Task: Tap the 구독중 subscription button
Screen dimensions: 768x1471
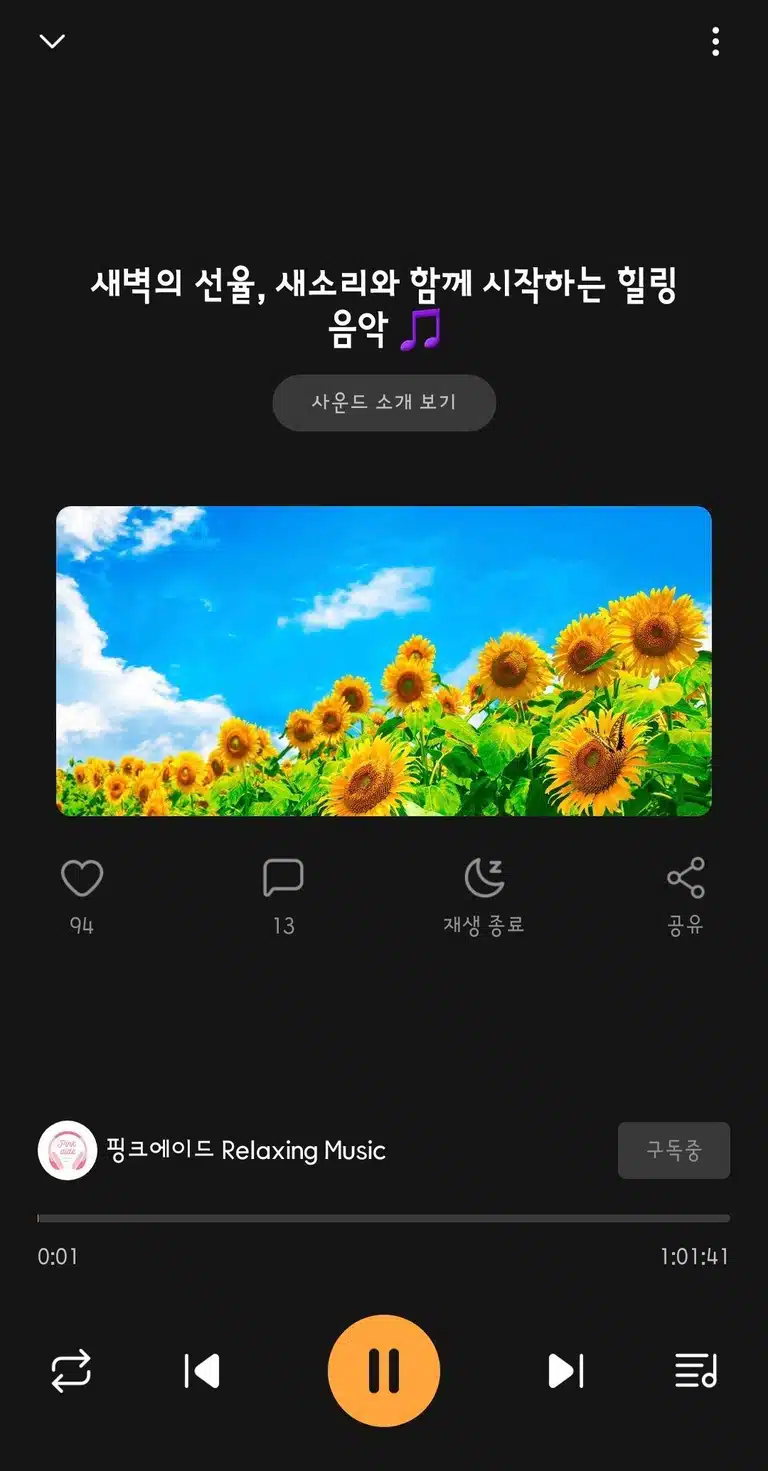Action: 674,1150
